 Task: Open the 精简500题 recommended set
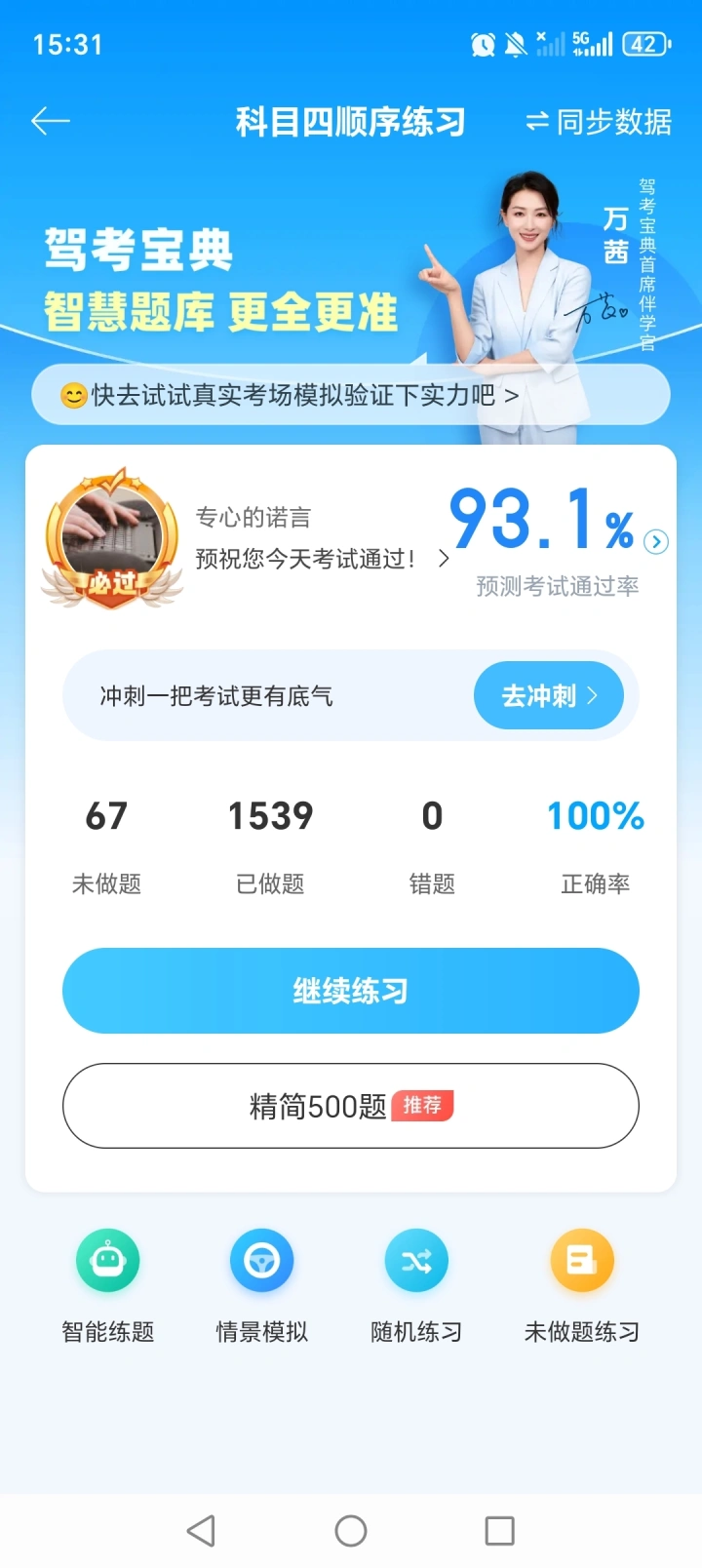[351, 1106]
